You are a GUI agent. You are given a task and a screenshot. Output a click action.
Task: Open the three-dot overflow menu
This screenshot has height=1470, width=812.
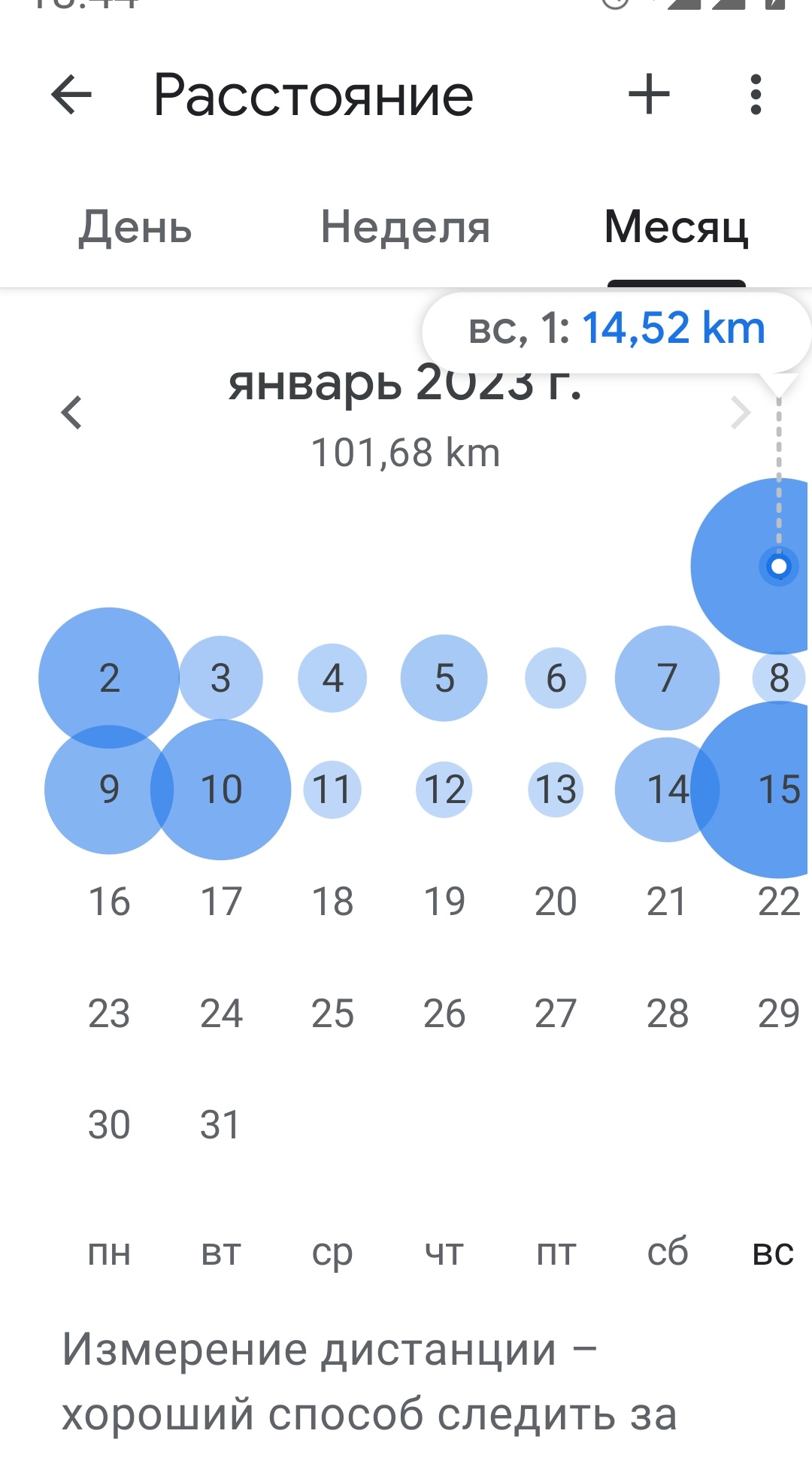[x=756, y=95]
